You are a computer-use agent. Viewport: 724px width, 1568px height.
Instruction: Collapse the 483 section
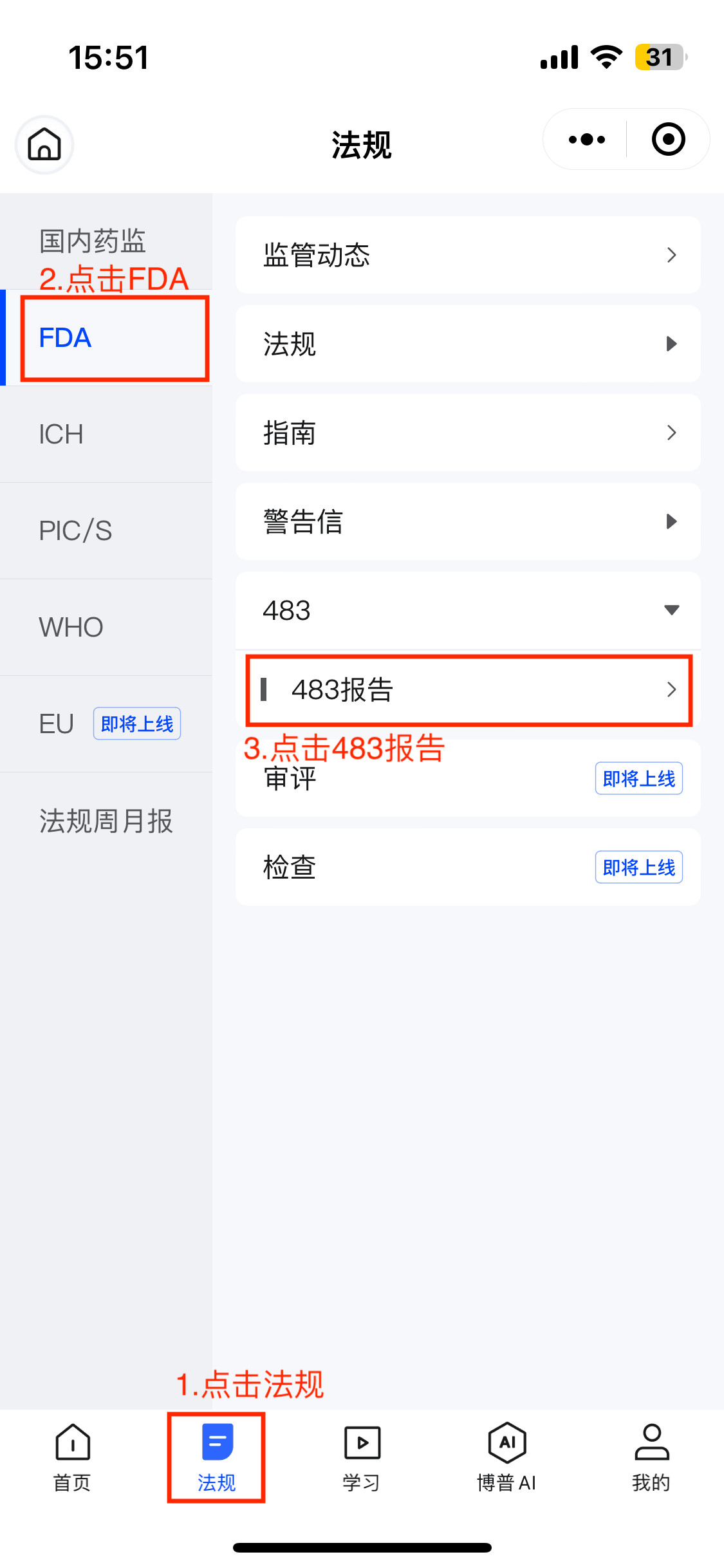point(468,610)
